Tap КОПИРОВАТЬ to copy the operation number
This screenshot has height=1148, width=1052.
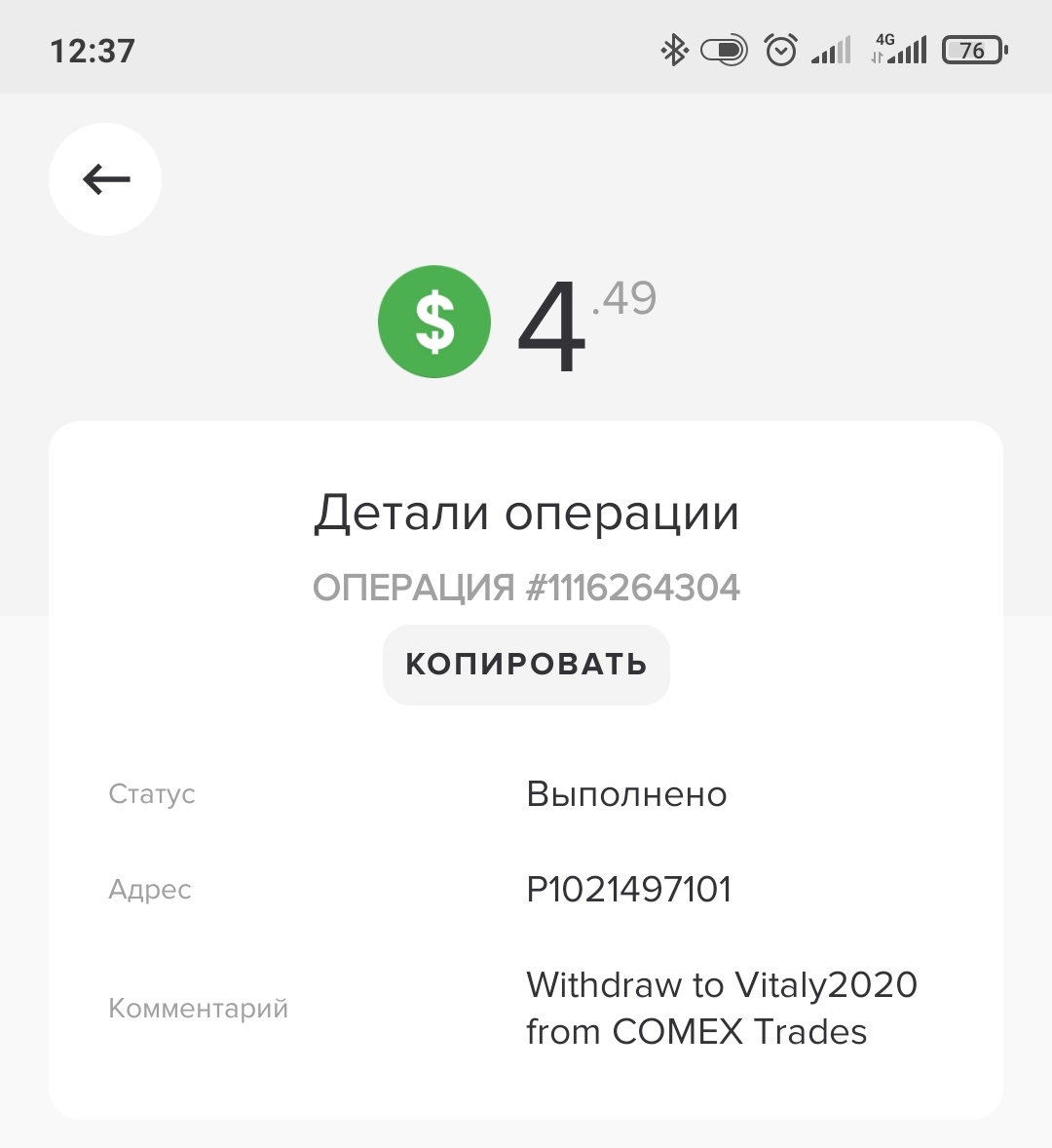[x=526, y=665]
